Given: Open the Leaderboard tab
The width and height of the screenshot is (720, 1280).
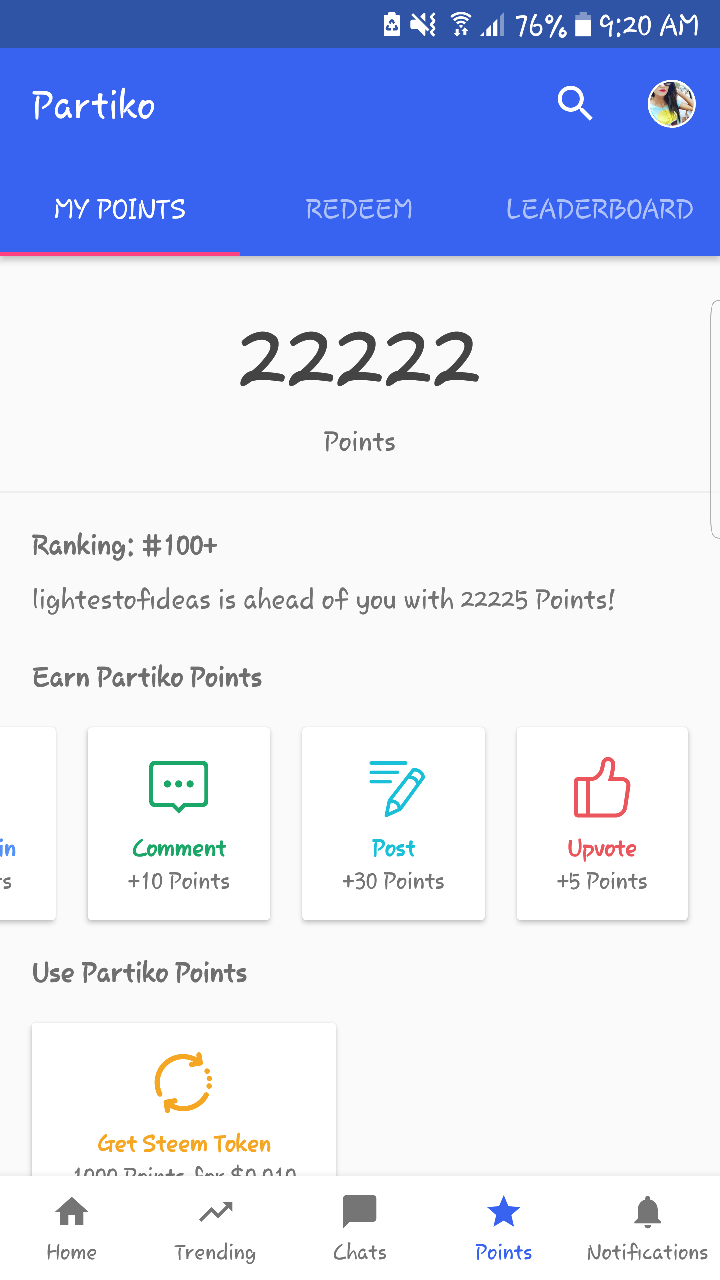Looking at the screenshot, I should click(x=599, y=209).
